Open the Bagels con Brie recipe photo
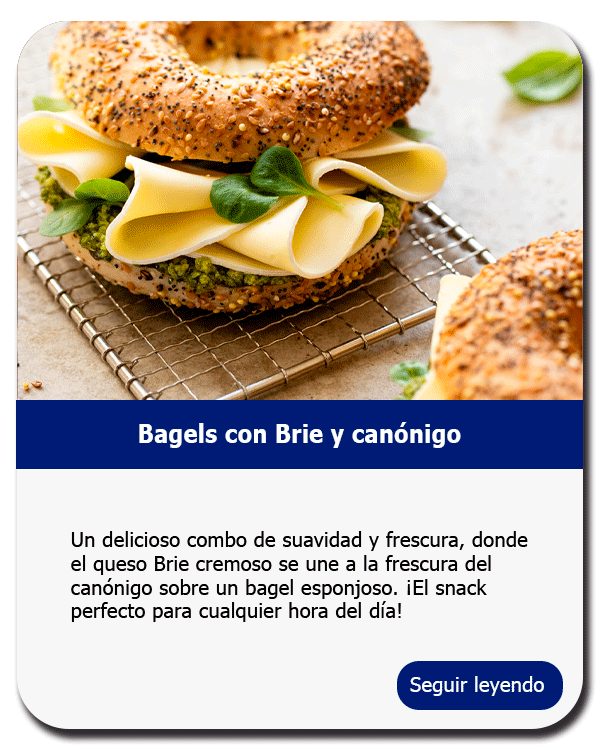Viewport: 600px width, 750px height. coord(300,212)
